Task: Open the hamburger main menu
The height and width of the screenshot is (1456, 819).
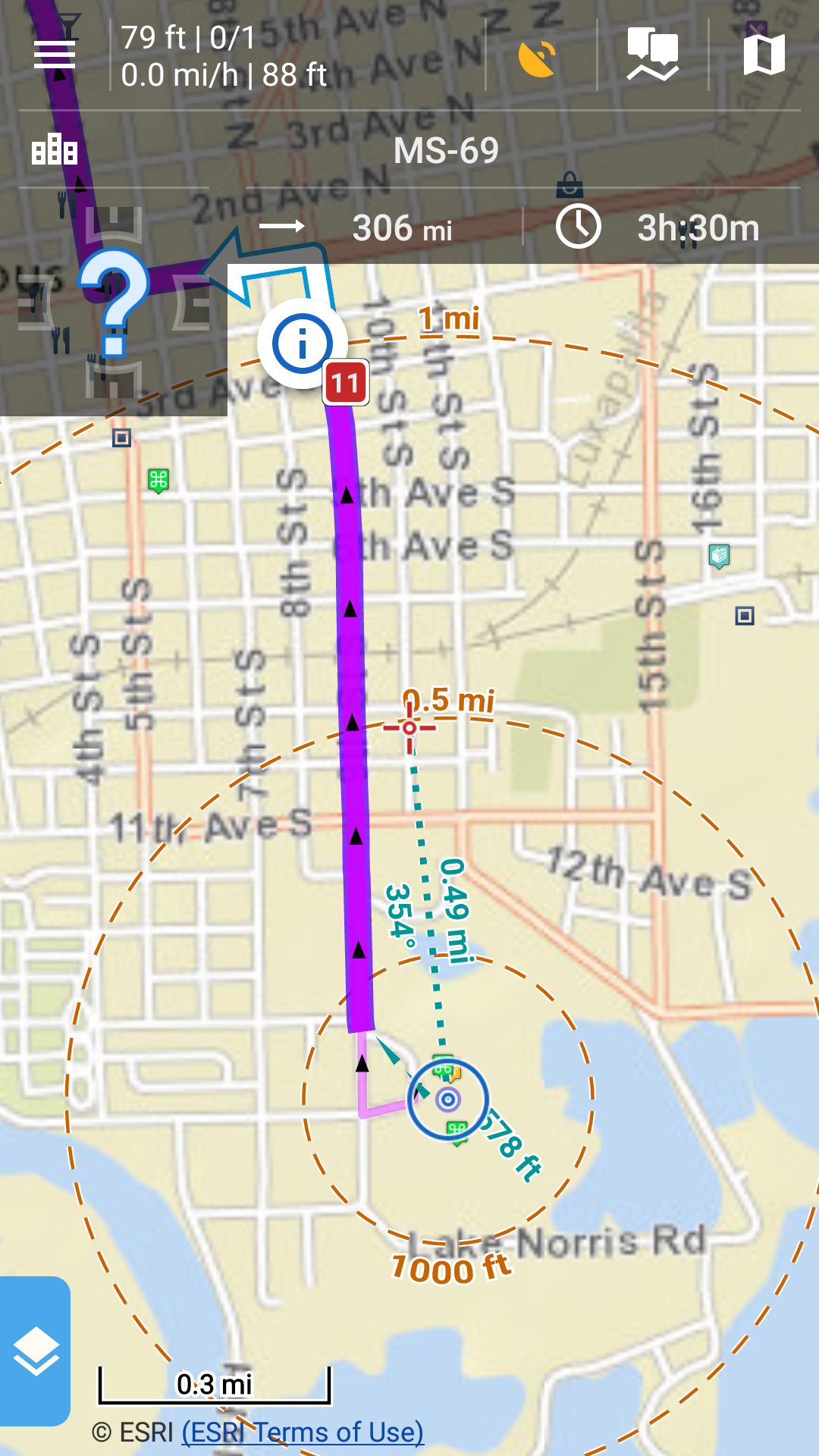Action: click(55, 55)
